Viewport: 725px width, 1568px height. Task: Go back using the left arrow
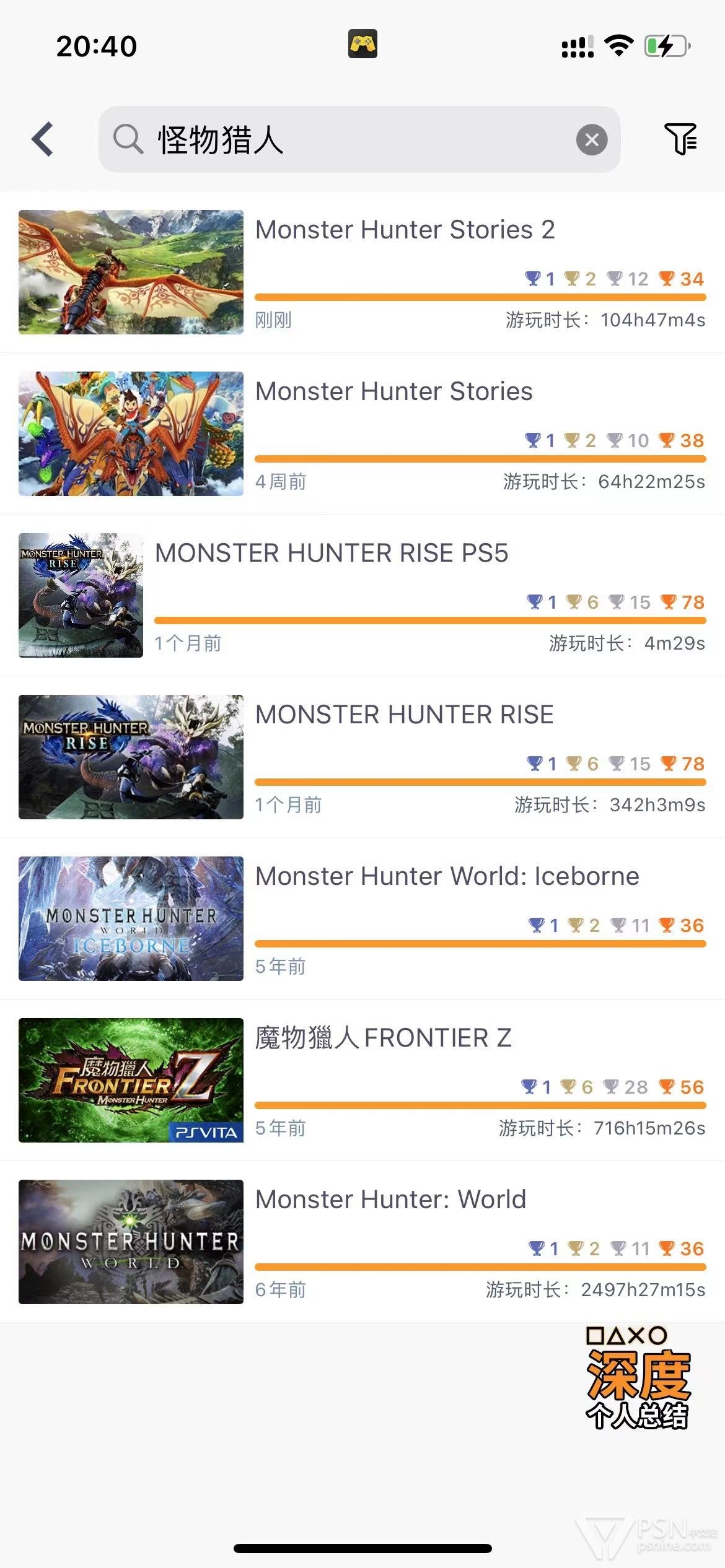point(42,139)
